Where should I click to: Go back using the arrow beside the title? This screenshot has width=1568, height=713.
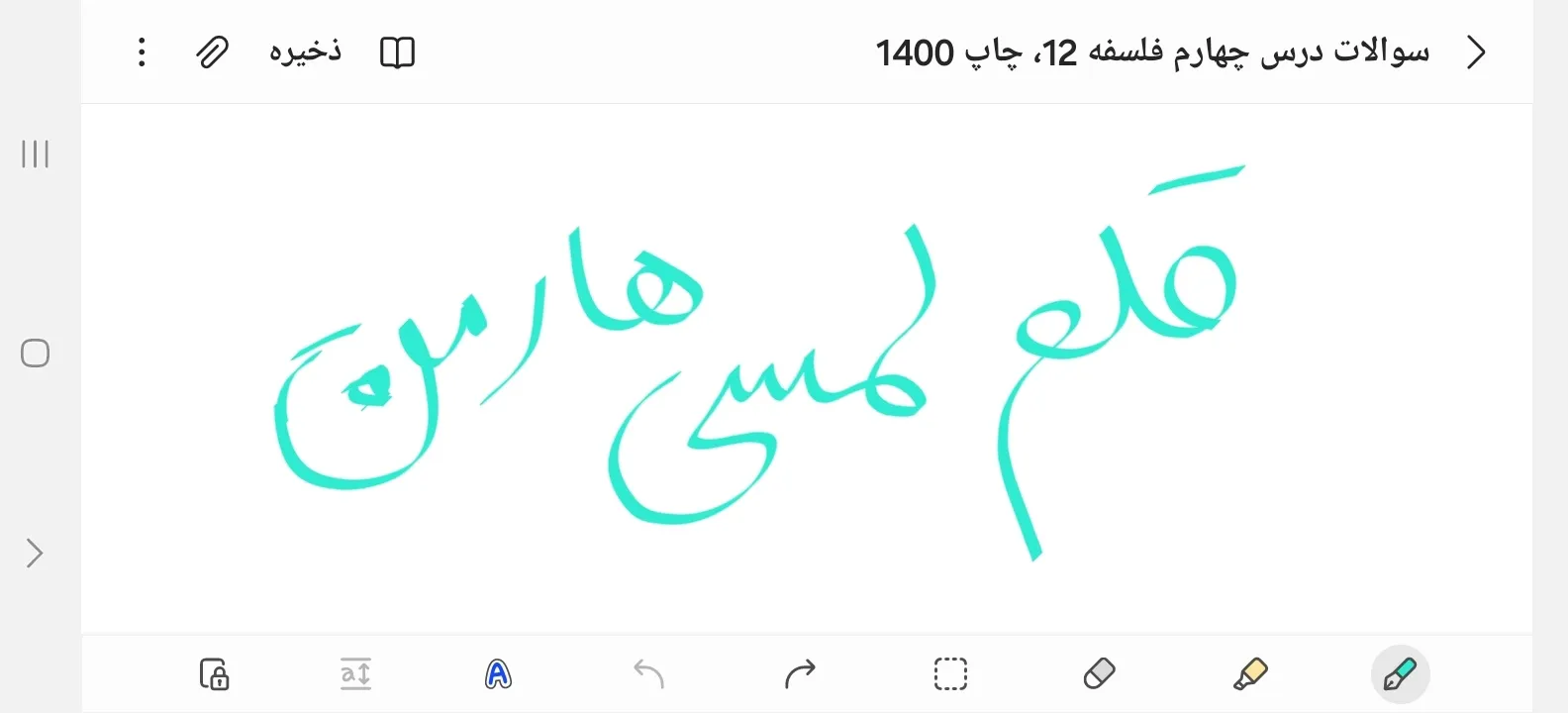(x=1476, y=52)
